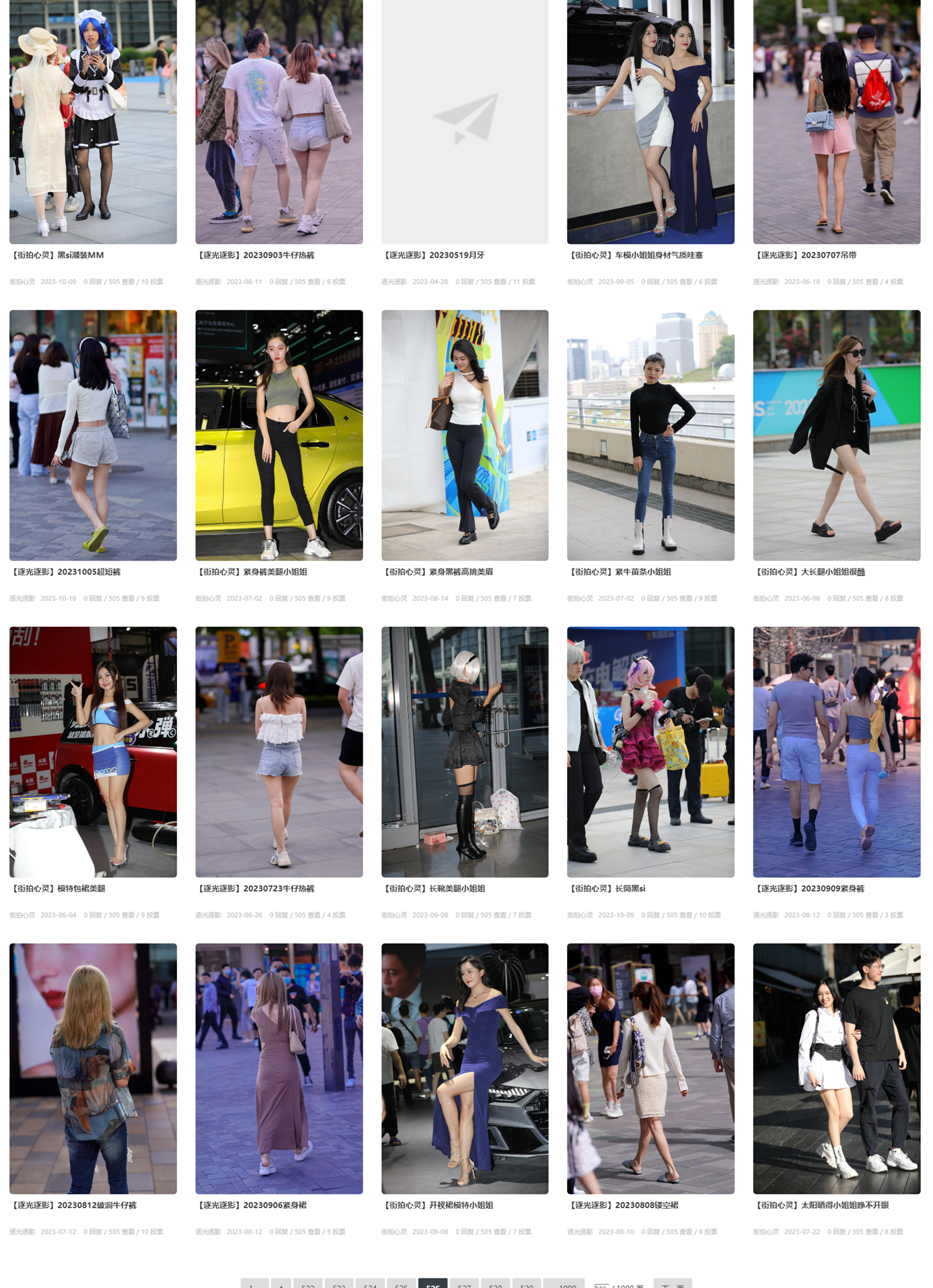Open the 紧身裤美腿小姐姐 post
The image size is (933, 1288).
pos(279,435)
